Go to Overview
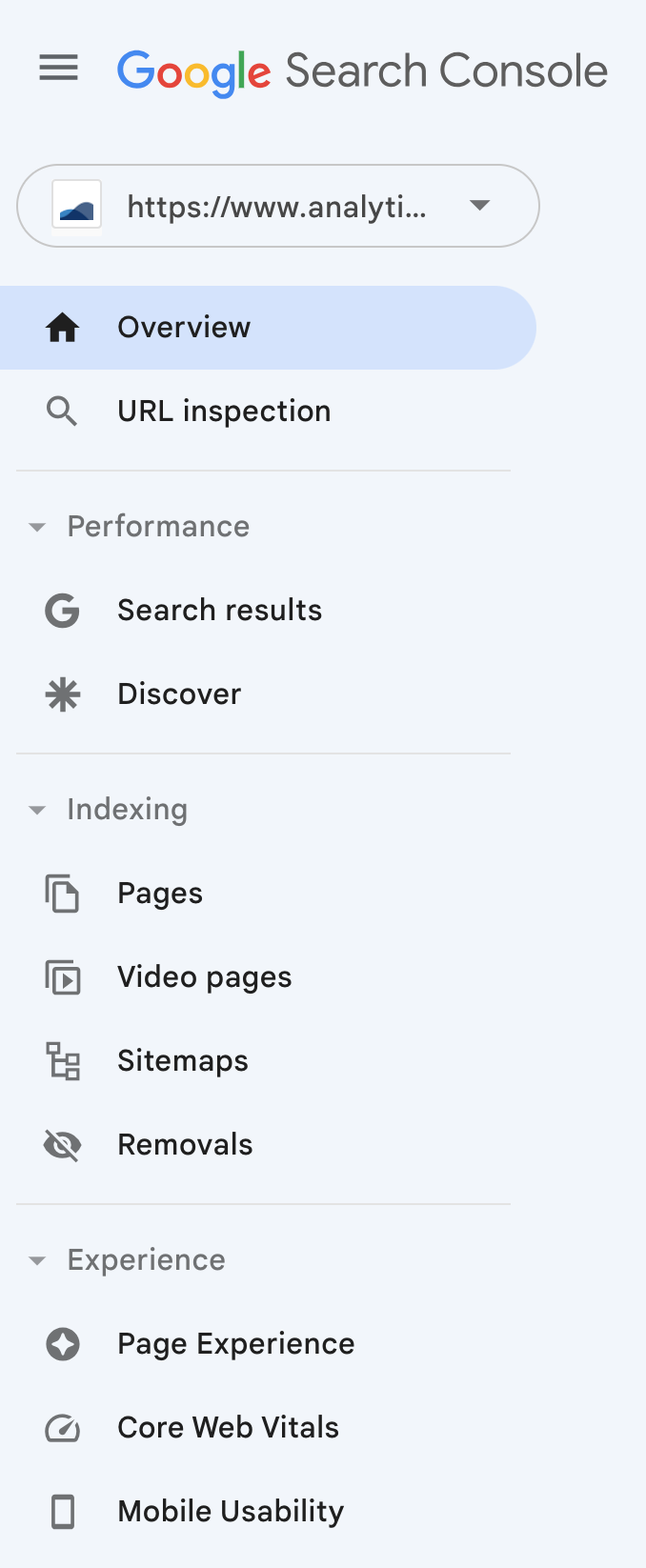The height and width of the screenshot is (1568, 646). [183, 328]
